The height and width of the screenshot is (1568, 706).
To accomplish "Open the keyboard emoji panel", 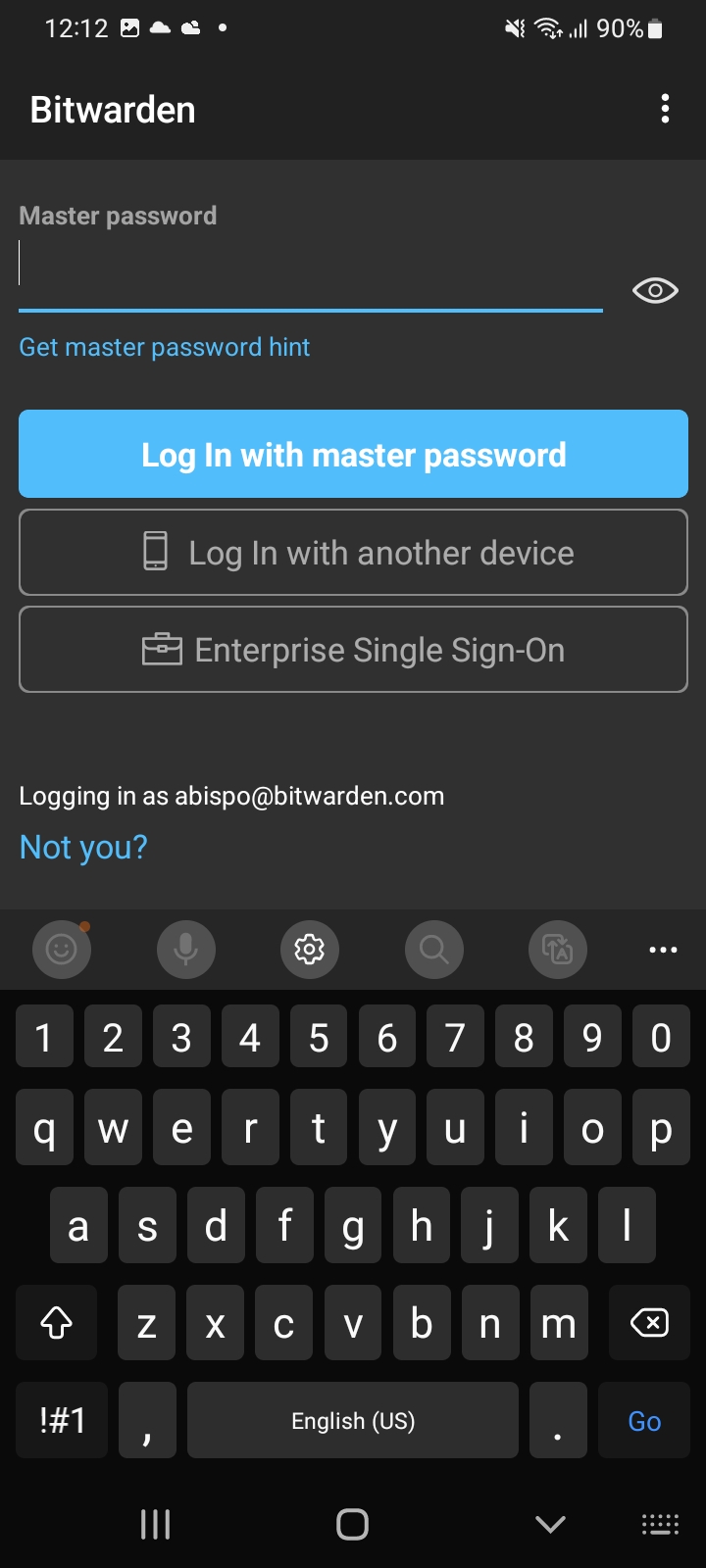I will 62,949.
